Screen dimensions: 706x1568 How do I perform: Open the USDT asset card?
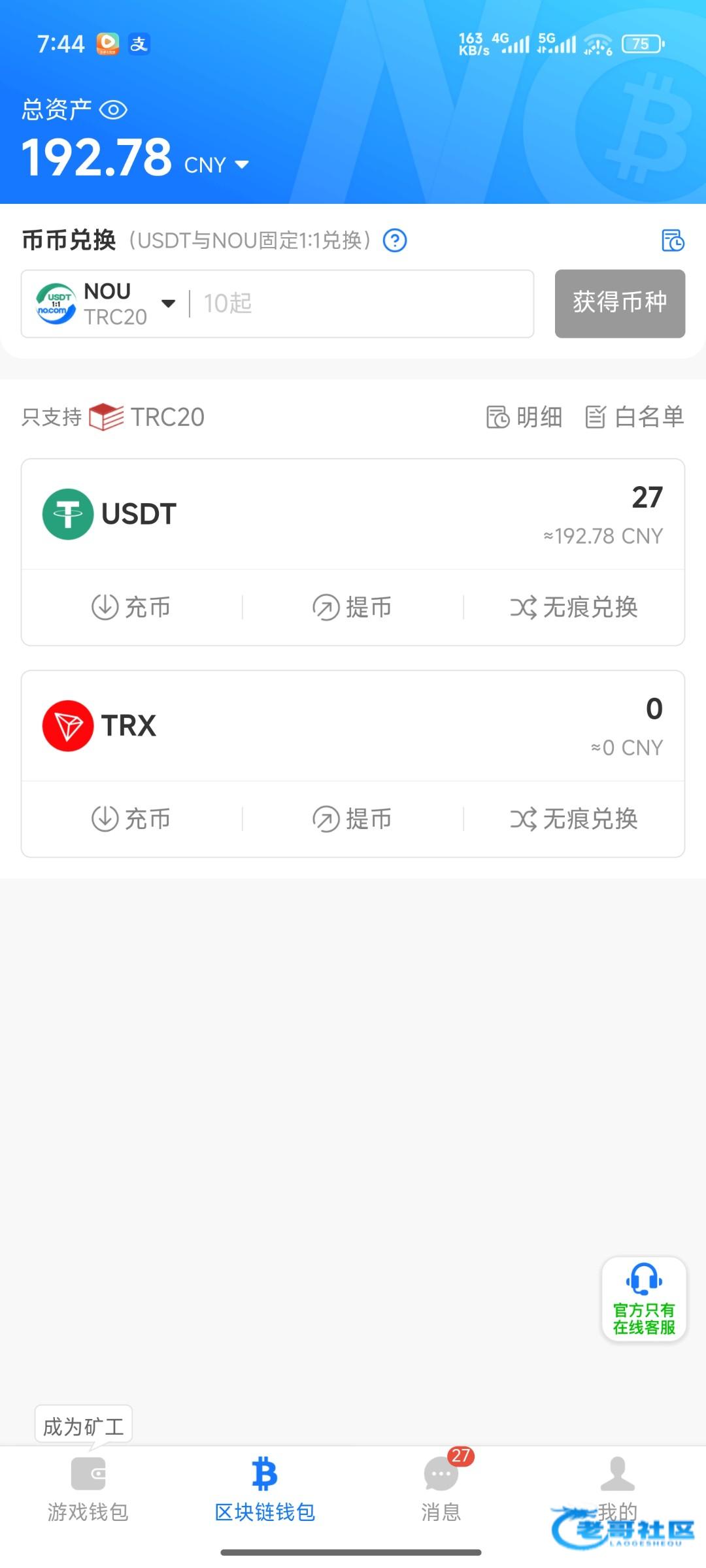(353, 514)
